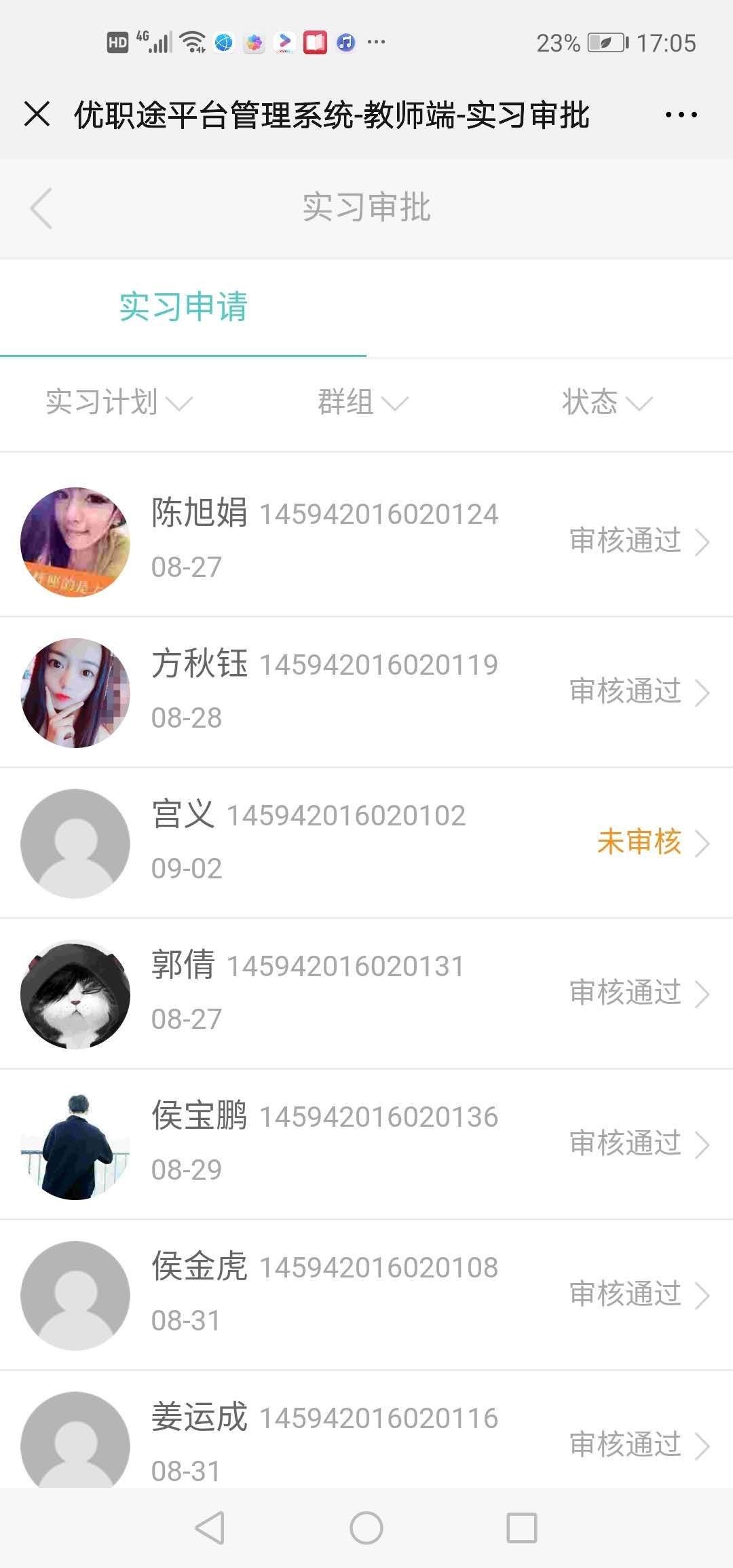Open 郭倩's internship application
Viewport: 733px width, 1568px height.
coord(366,993)
